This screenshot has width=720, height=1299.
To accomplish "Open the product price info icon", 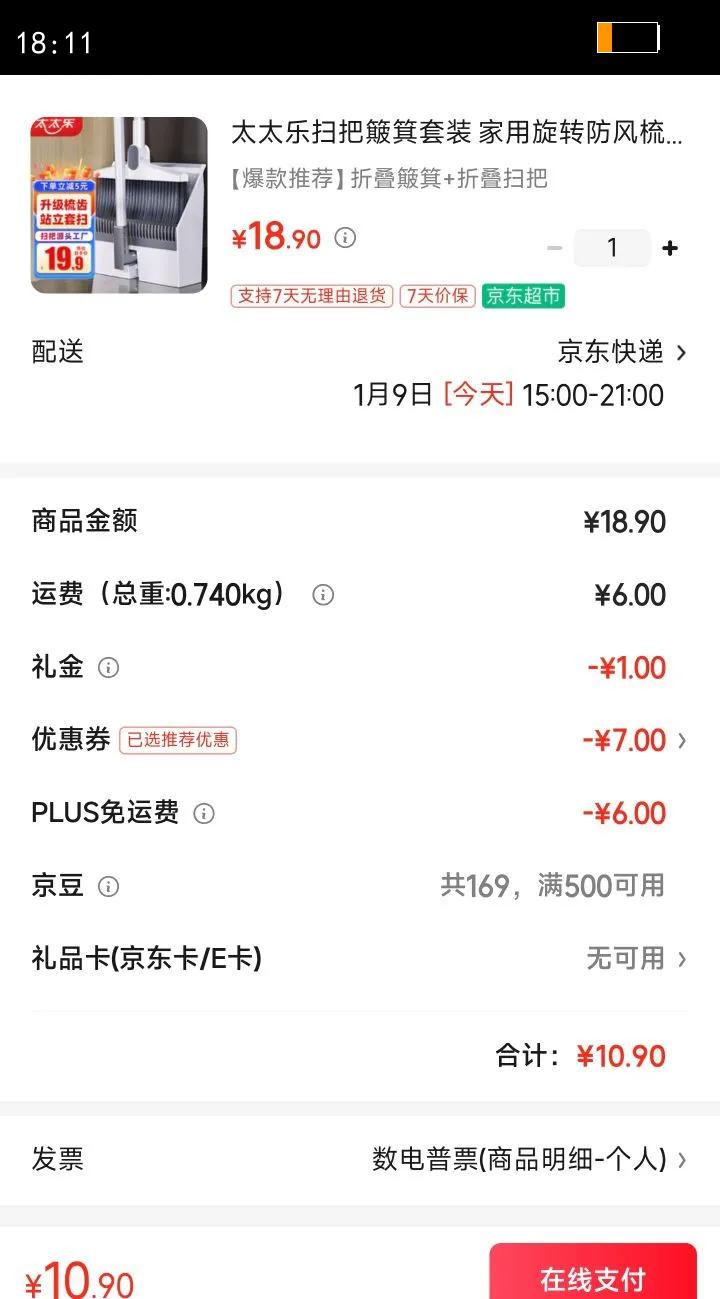I will click(345, 238).
